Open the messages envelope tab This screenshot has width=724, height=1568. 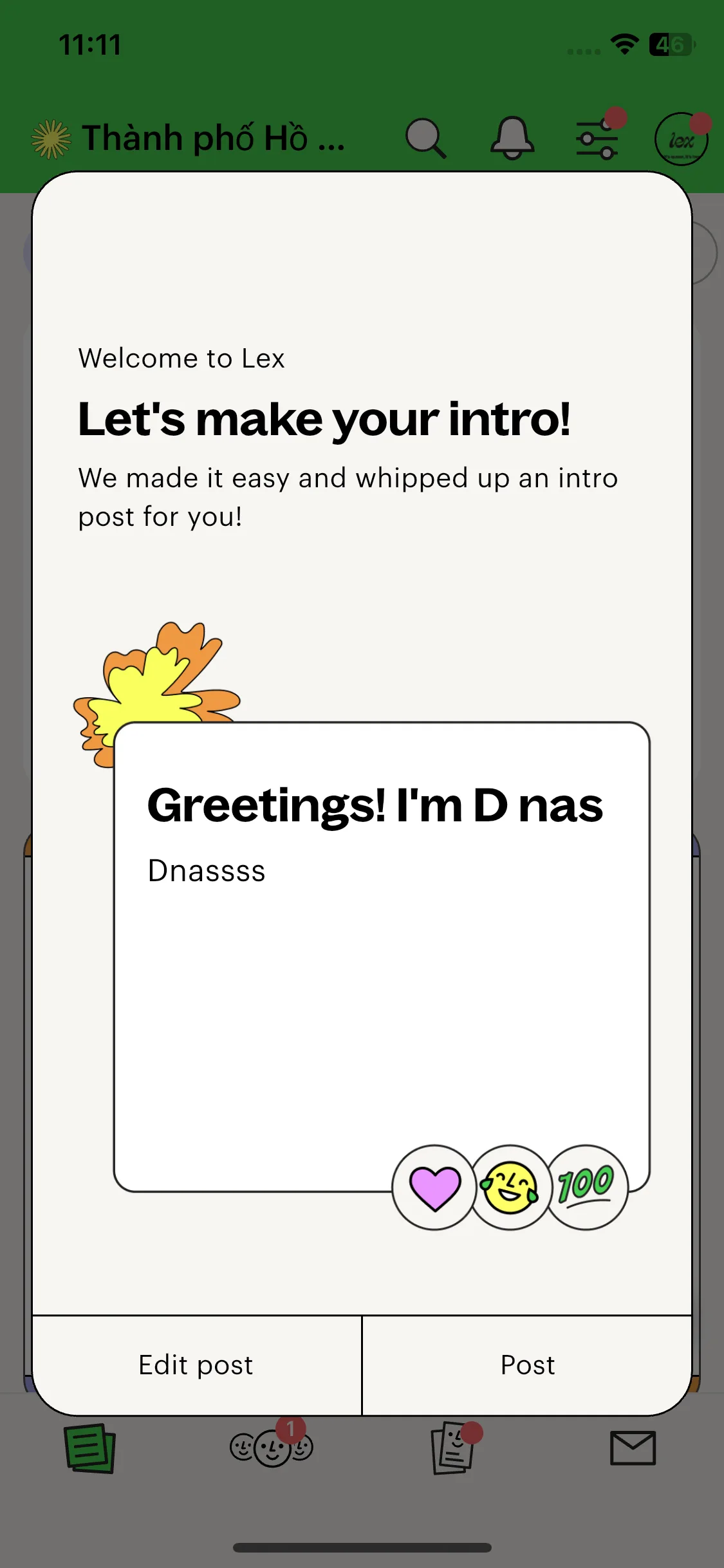point(633,1448)
